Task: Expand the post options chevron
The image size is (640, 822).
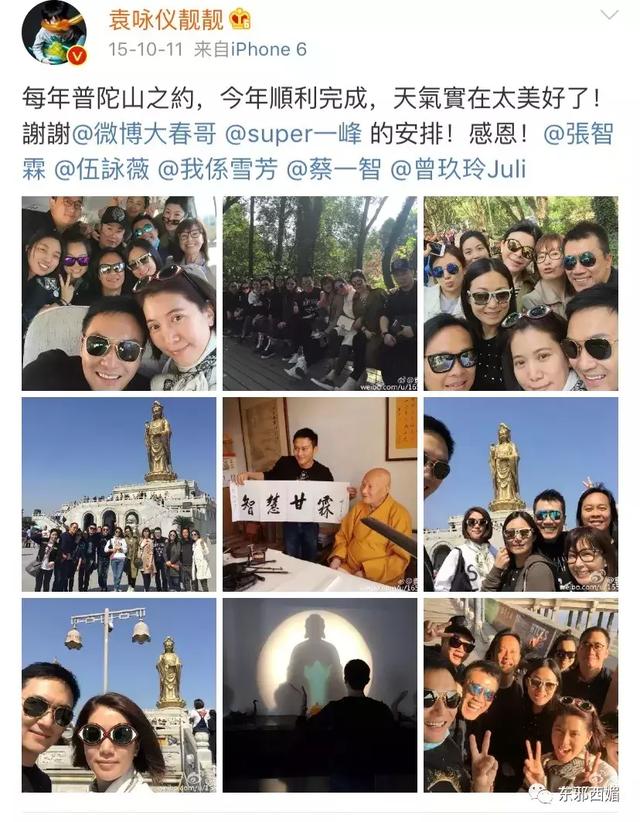Action: coord(609,15)
